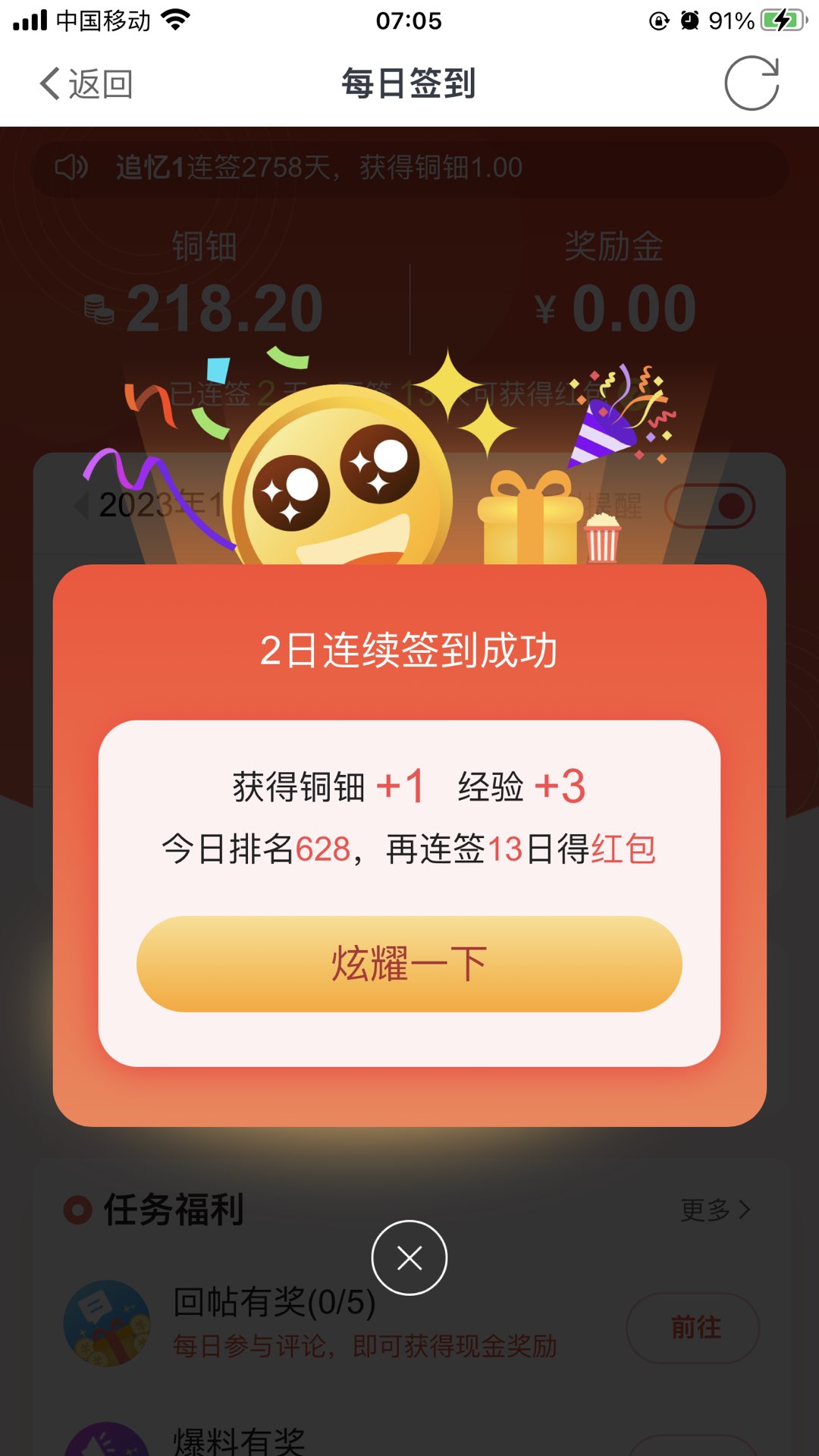Go back with the 返回 button
Viewport: 819px width, 1456px height.
[86, 83]
